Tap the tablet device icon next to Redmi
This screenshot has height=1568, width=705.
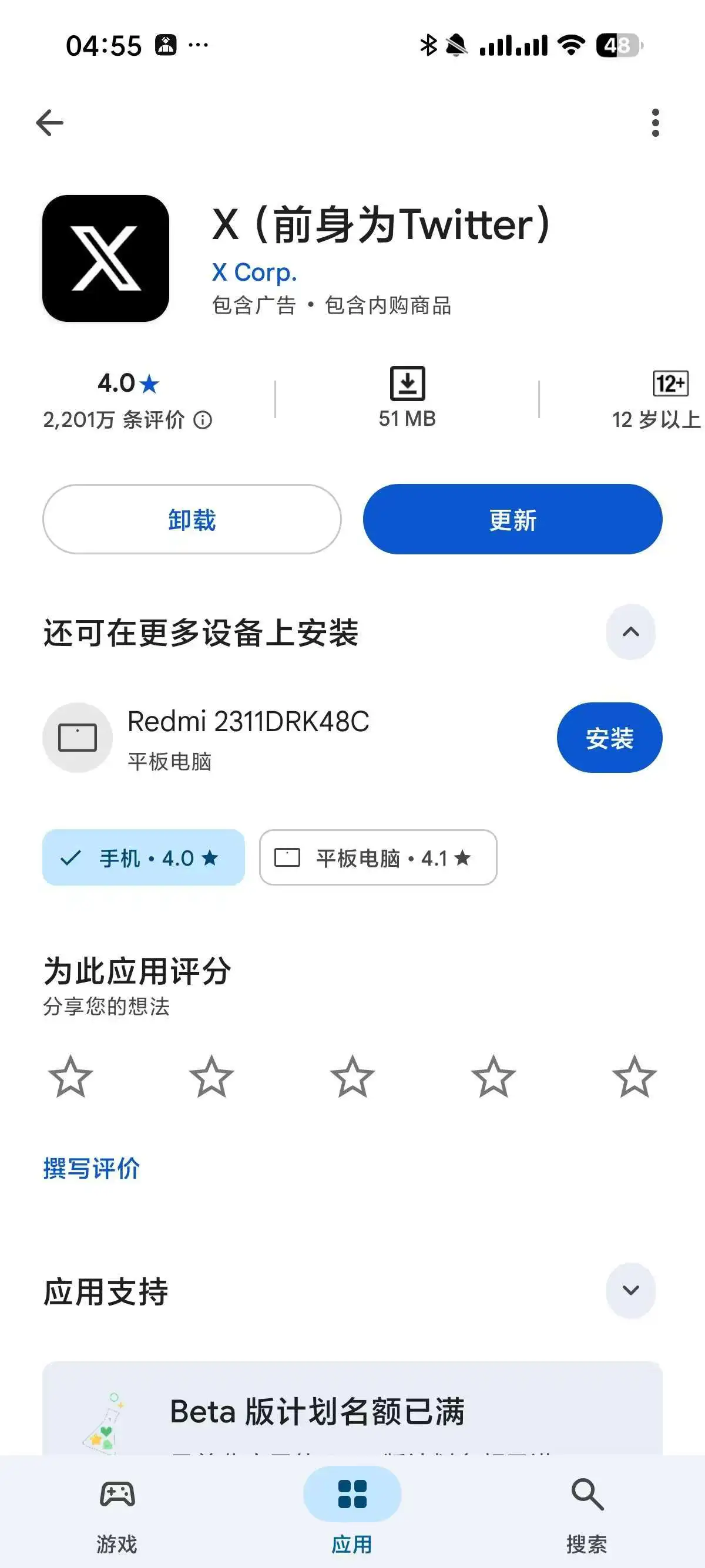click(78, 737)
